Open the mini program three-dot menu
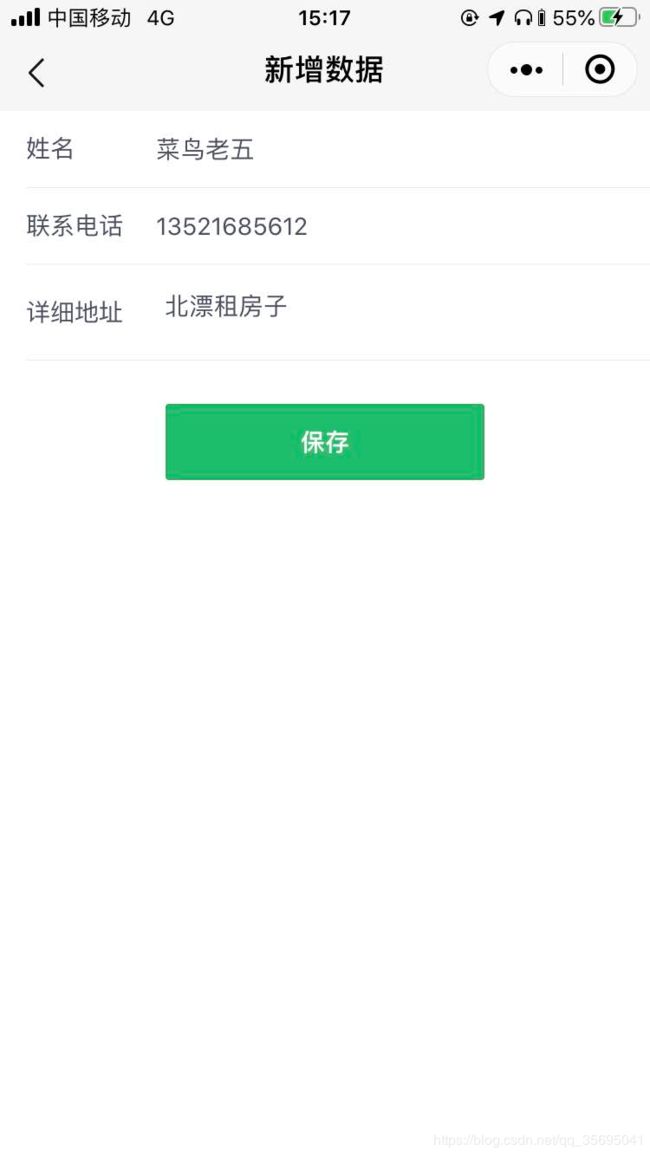Screen dimensions: 650x1156 click(526, 70)
